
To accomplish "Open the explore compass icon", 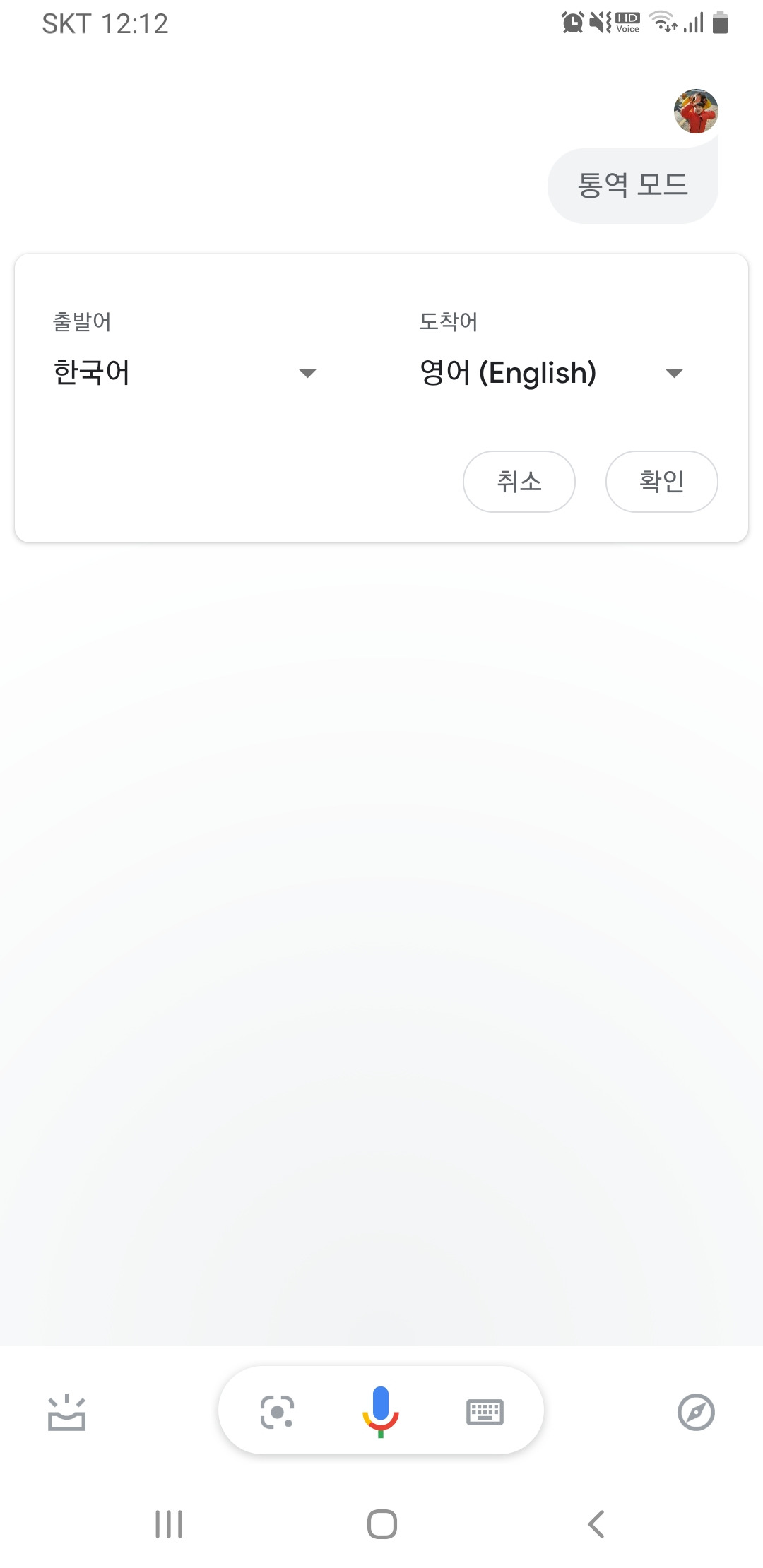I will 696,1413.
